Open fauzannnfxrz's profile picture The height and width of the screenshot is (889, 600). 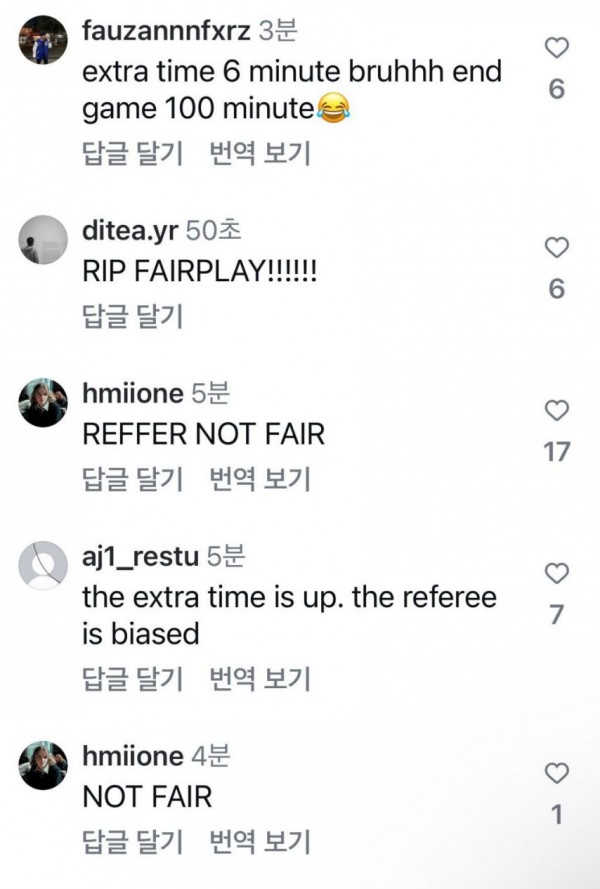click(44, 42)
